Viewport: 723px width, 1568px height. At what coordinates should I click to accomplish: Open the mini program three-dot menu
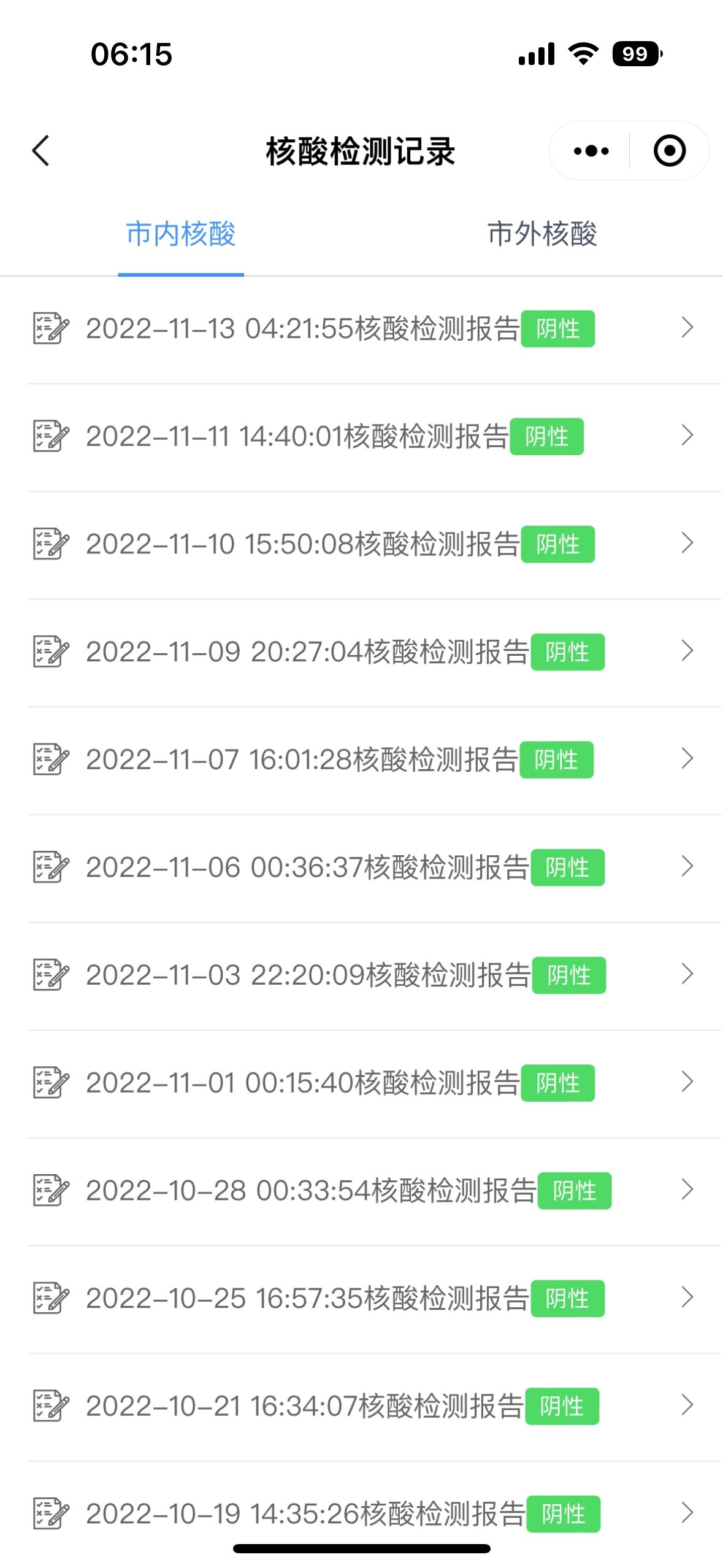click(x=591, y=151)
